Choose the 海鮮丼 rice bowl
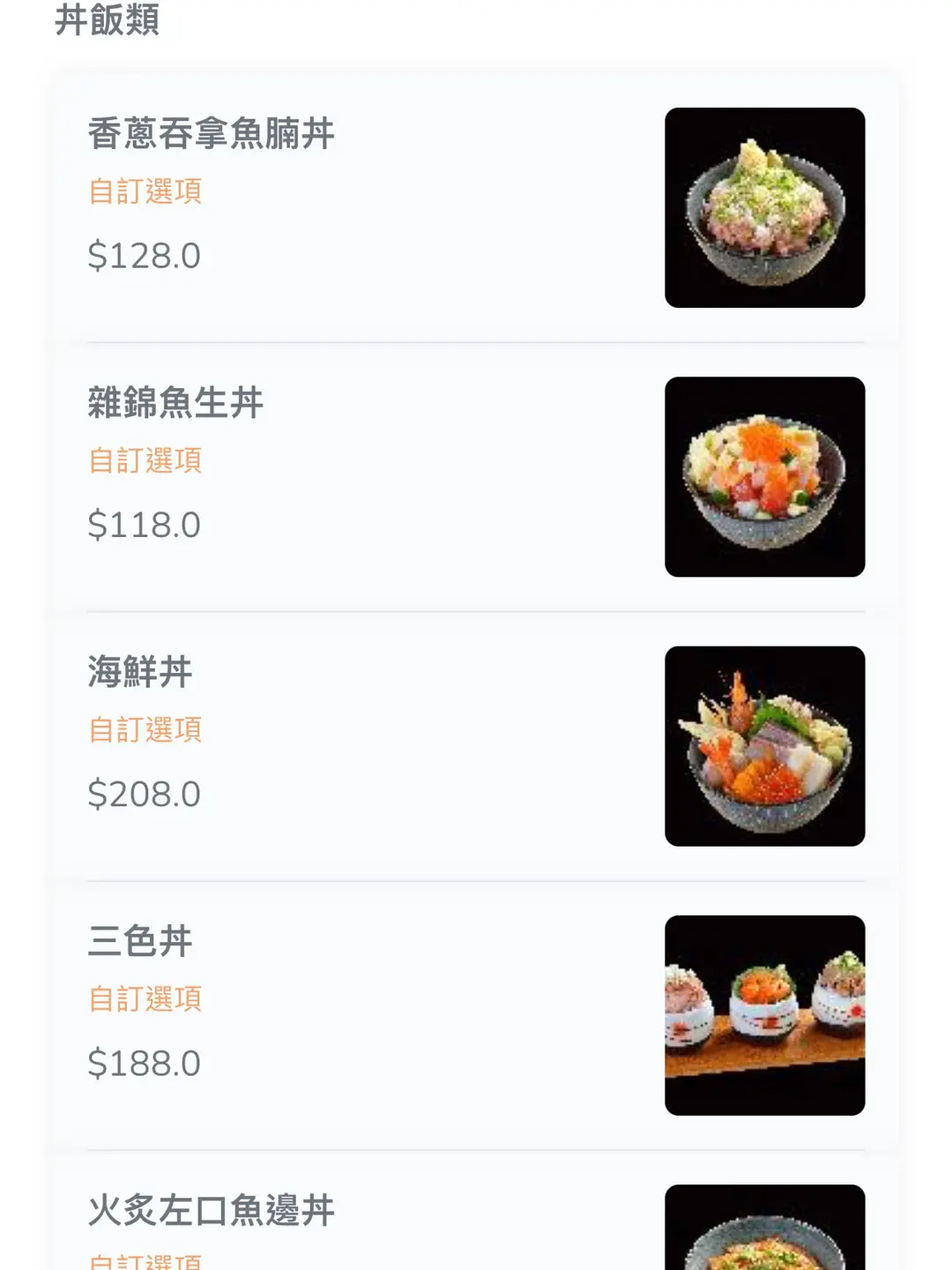 click(141, 673)
